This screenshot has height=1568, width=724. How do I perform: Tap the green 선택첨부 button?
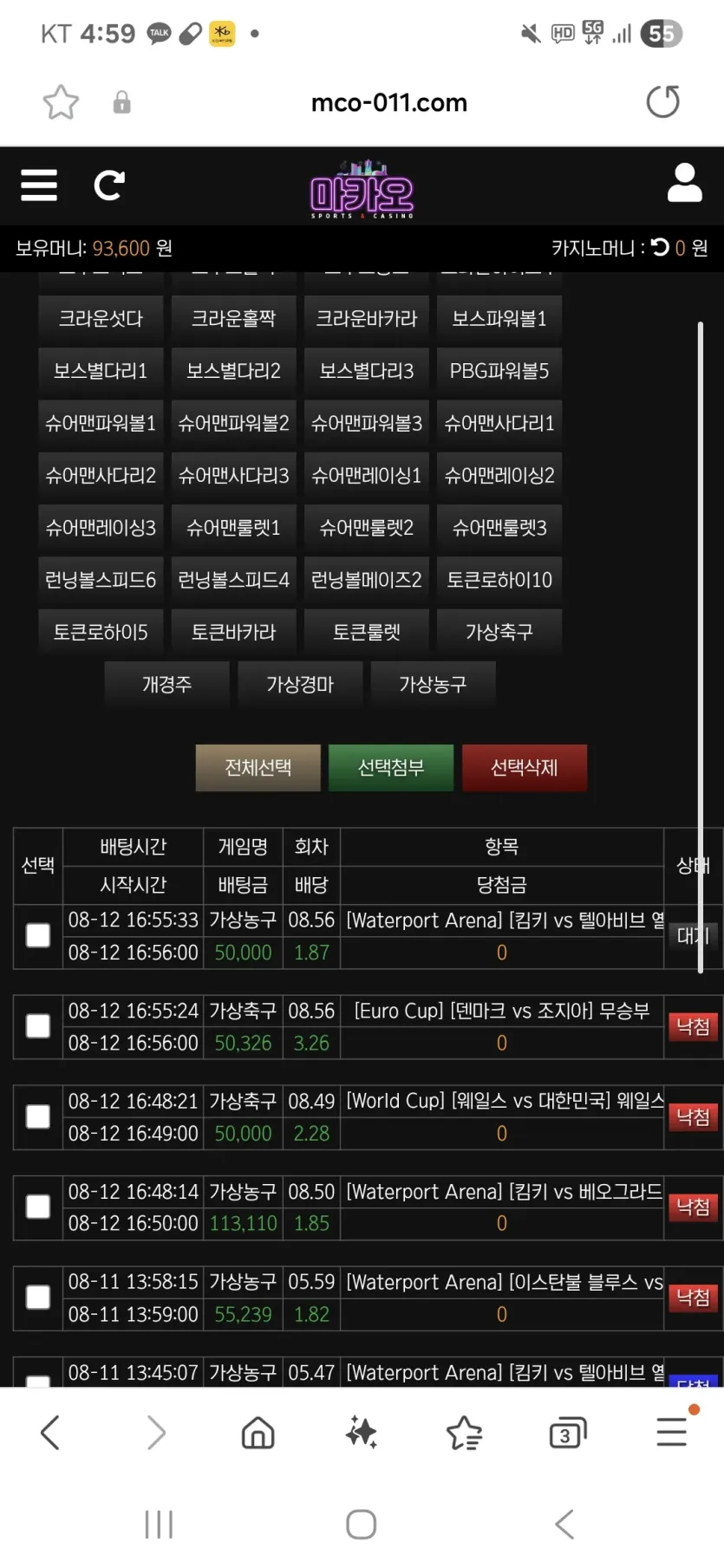pos(391,767)
